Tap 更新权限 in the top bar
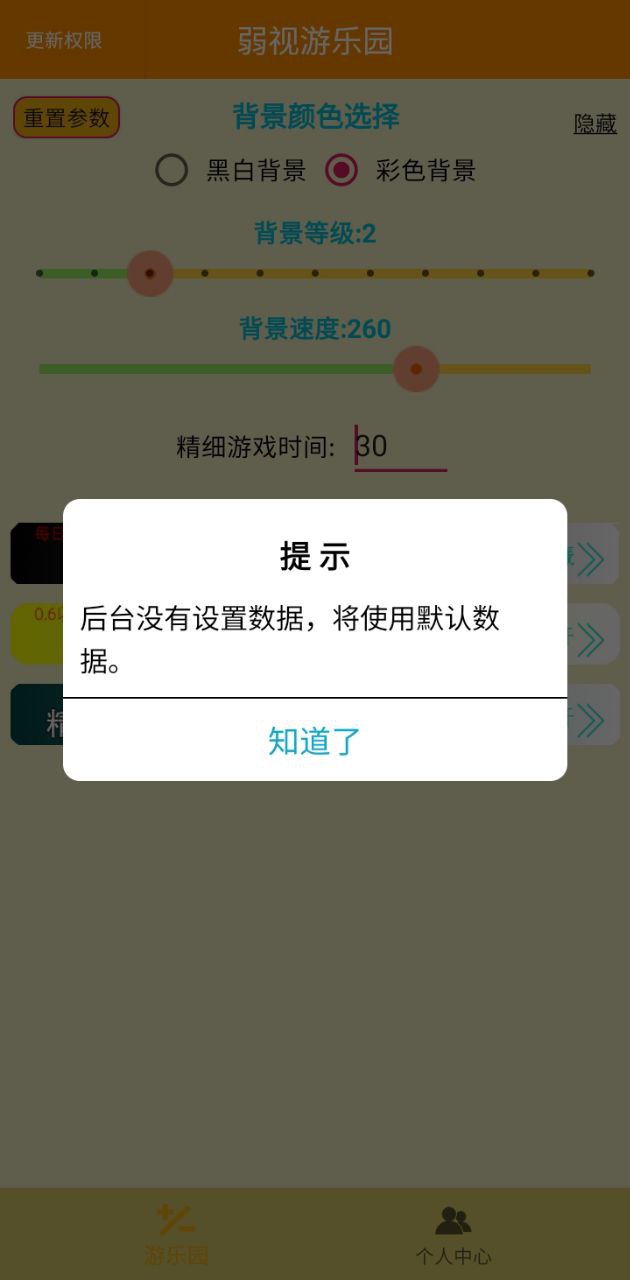The width and height of the screenshot is (630, 1280). (64, 40)
